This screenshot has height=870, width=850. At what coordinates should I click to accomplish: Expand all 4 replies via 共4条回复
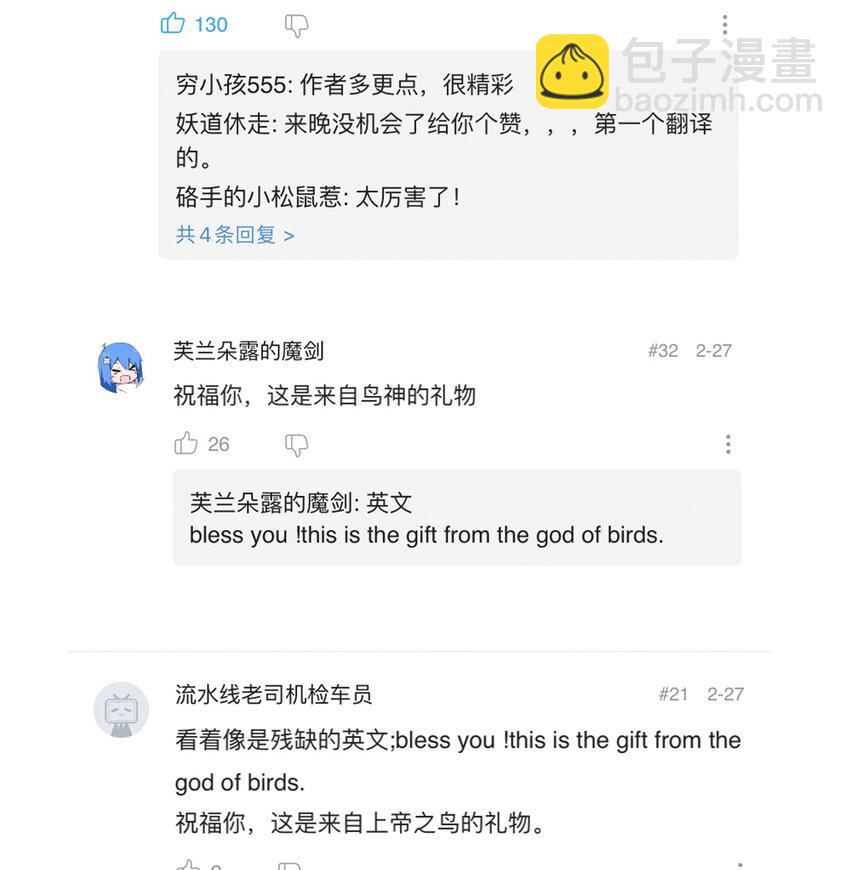pos(235,235)
